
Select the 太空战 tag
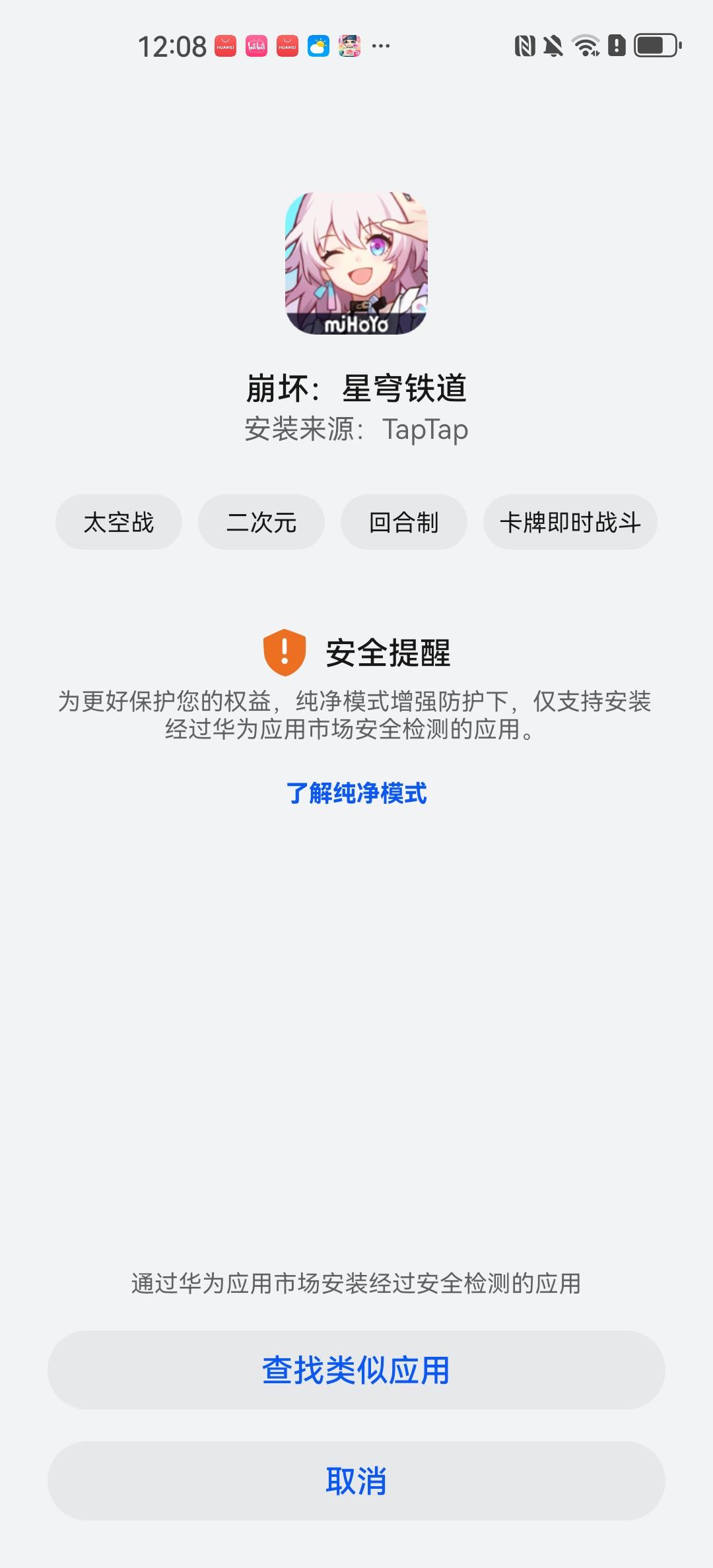[118, 521]
